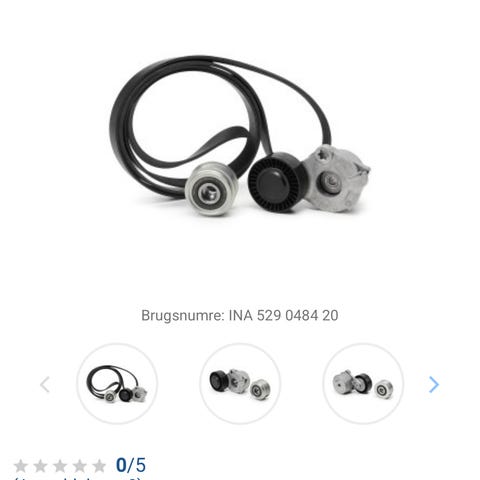
Task: Select second thumbnail with tensioner and pulley
Action: coord(240,384)
